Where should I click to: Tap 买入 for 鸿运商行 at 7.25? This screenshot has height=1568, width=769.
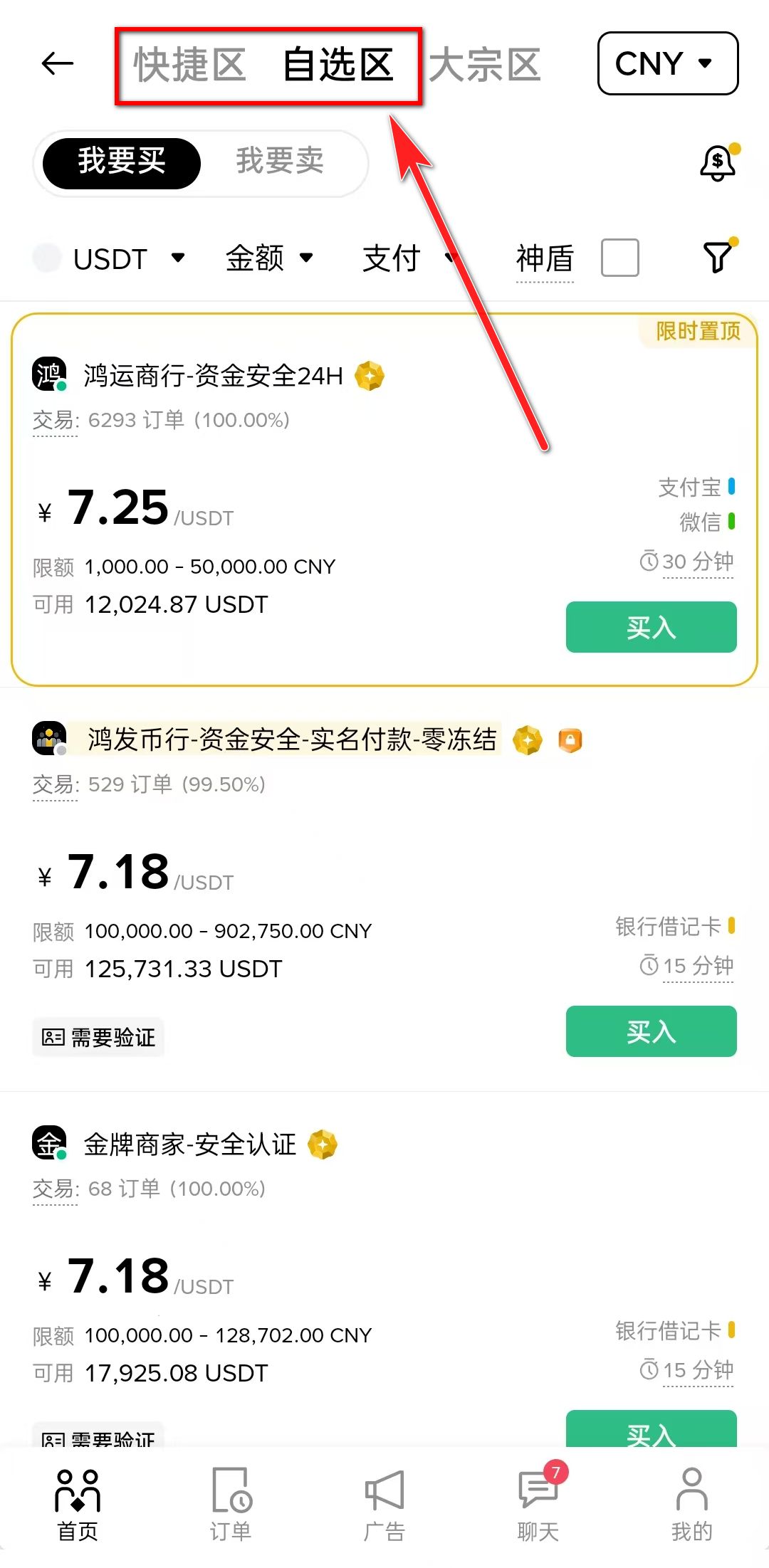651,627
